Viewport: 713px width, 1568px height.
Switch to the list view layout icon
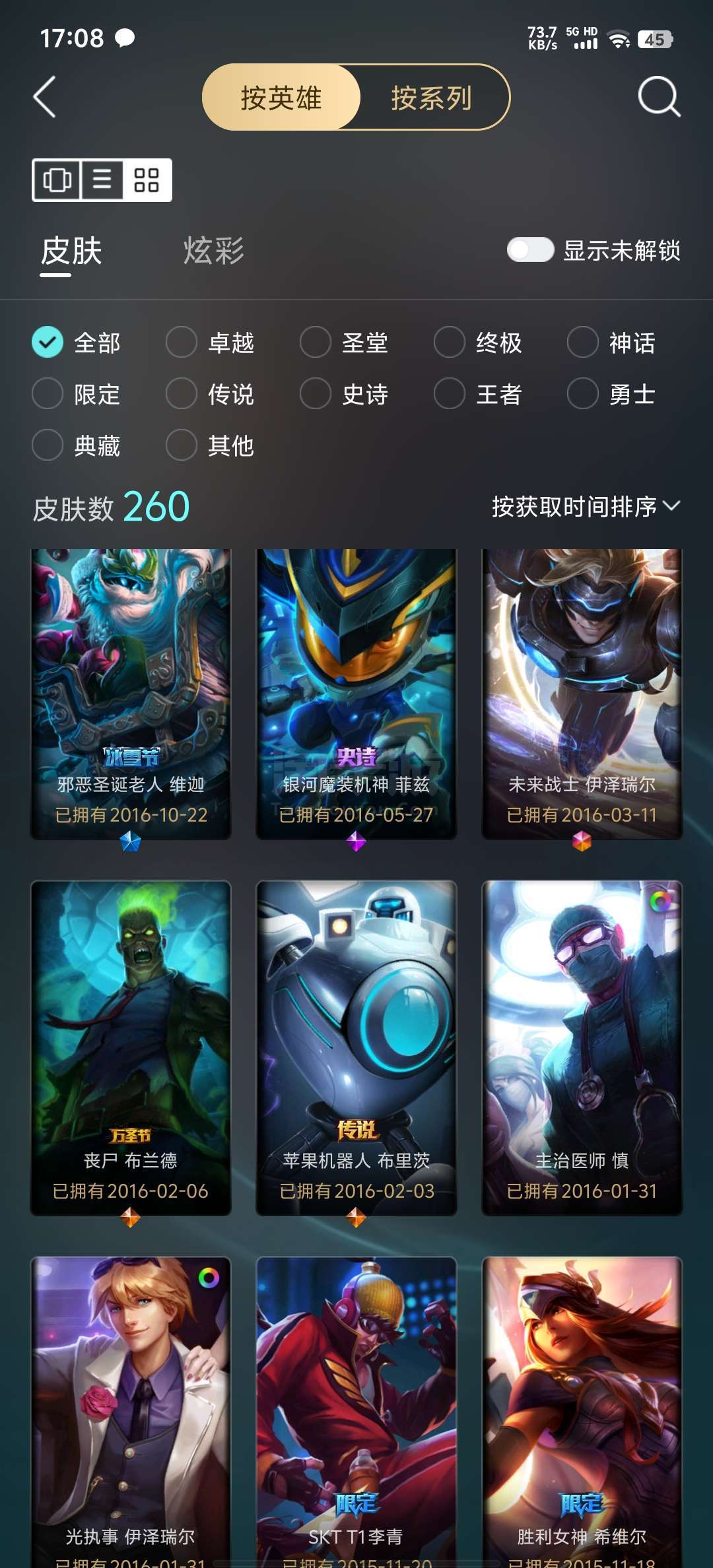coord(102,180)
